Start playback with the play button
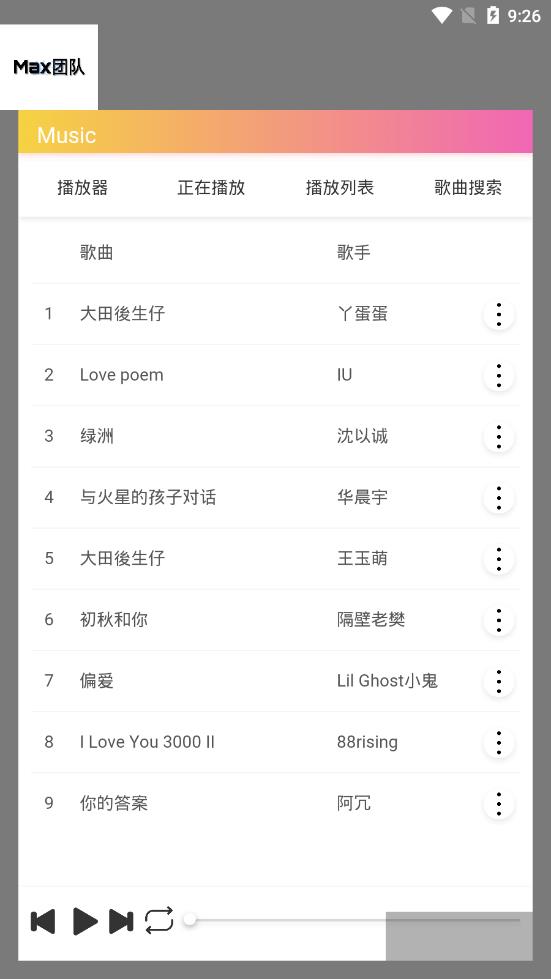Viewport: 551px width, 979px height. tap(84, 921)
